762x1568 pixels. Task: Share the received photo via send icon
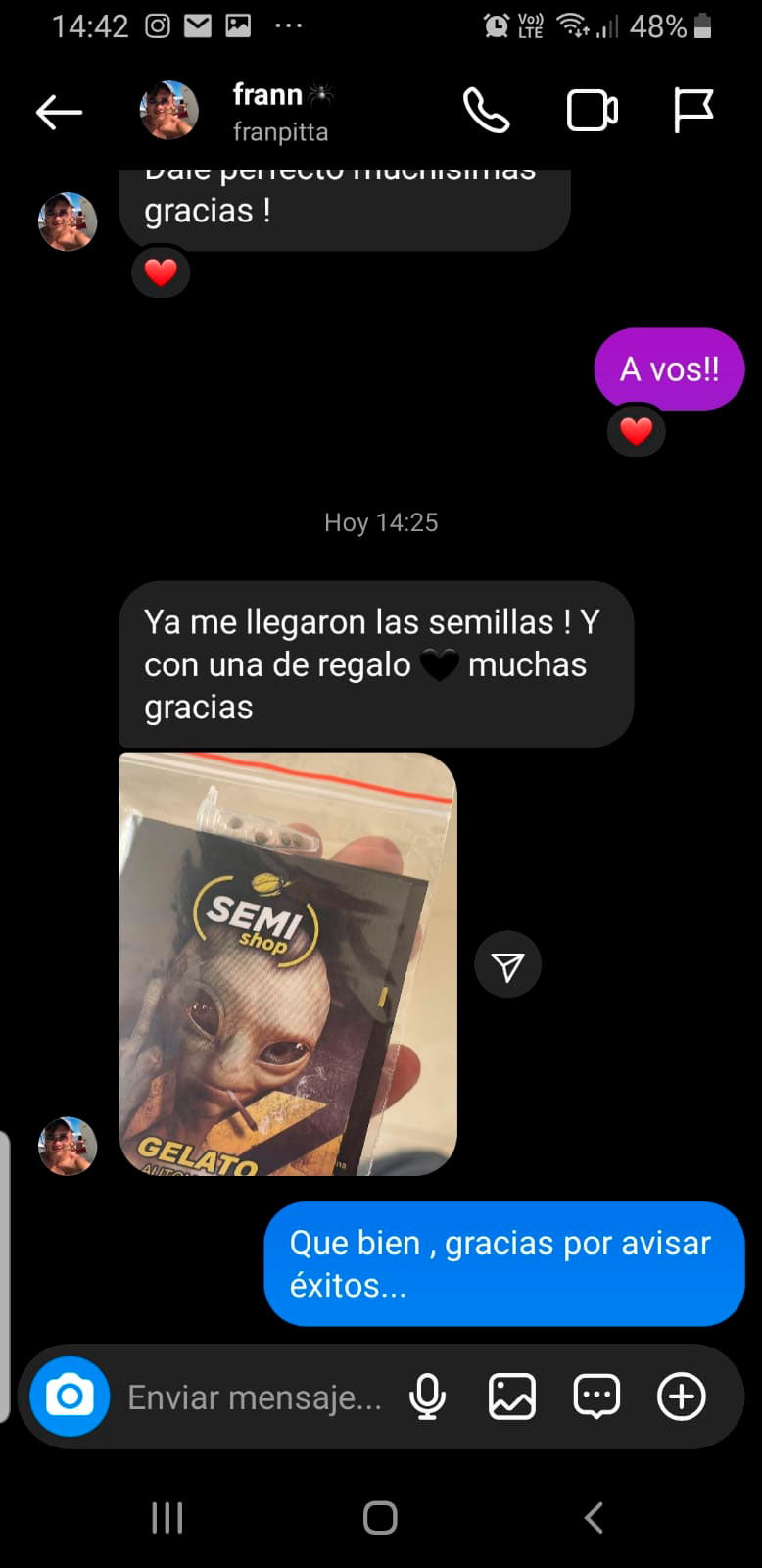coord(507,965)
